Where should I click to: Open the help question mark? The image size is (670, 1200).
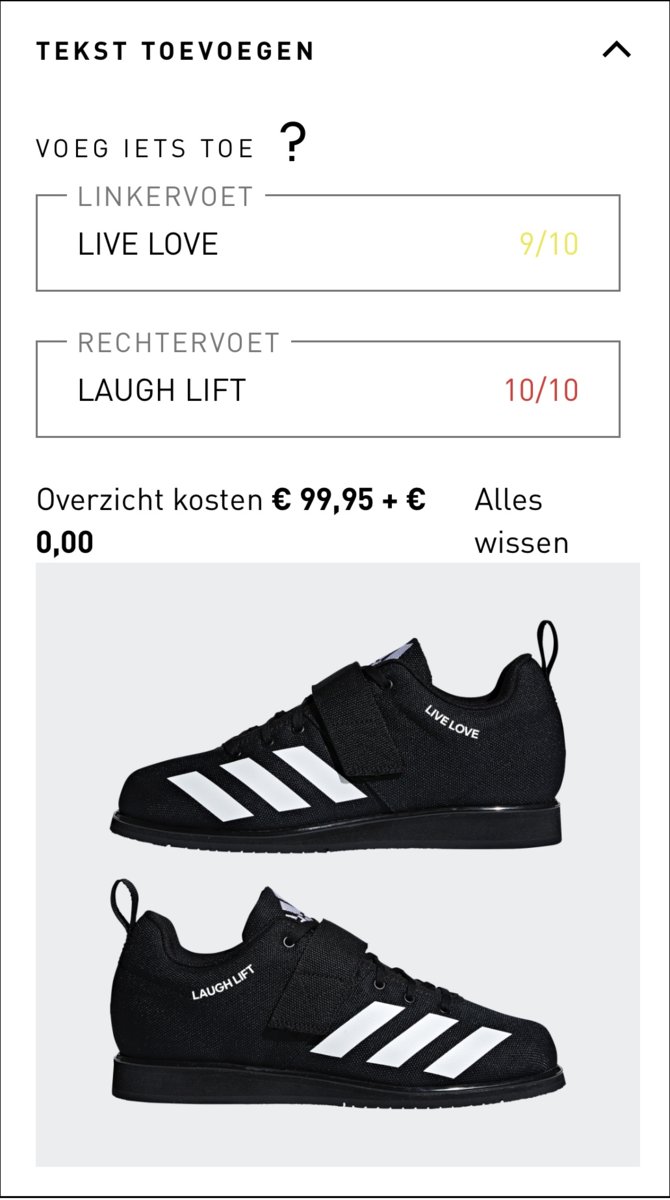(292, 145)
